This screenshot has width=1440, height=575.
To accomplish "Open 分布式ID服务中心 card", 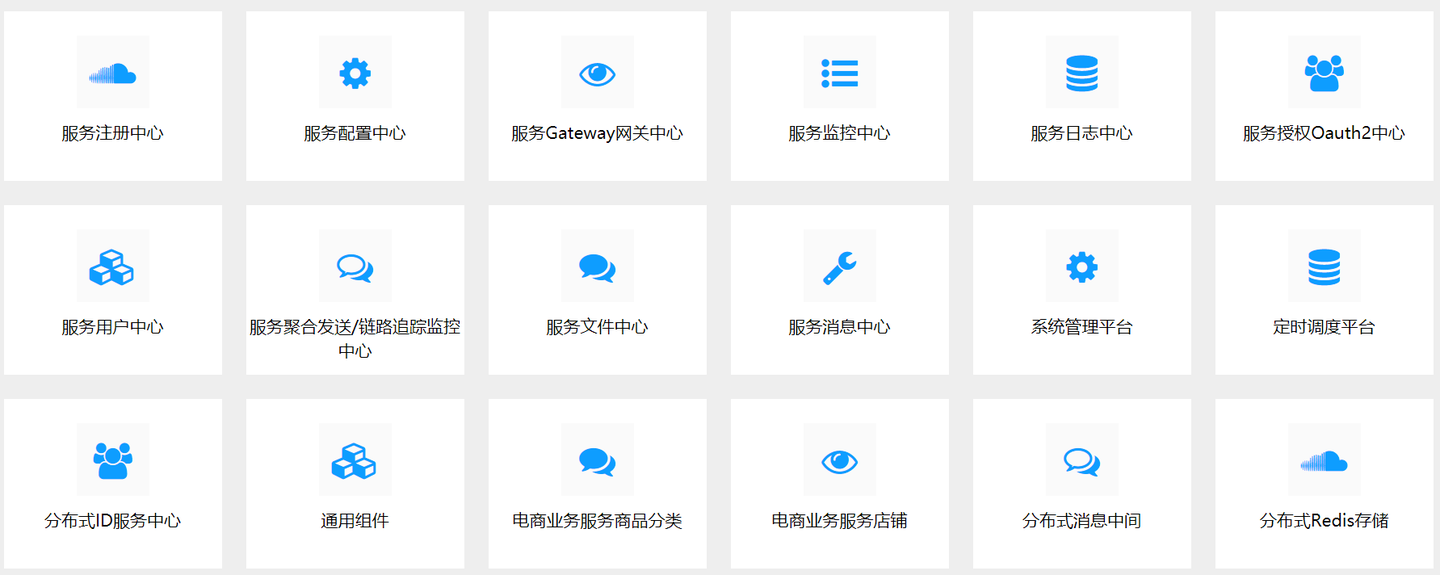I will click(x=113, y=485).
